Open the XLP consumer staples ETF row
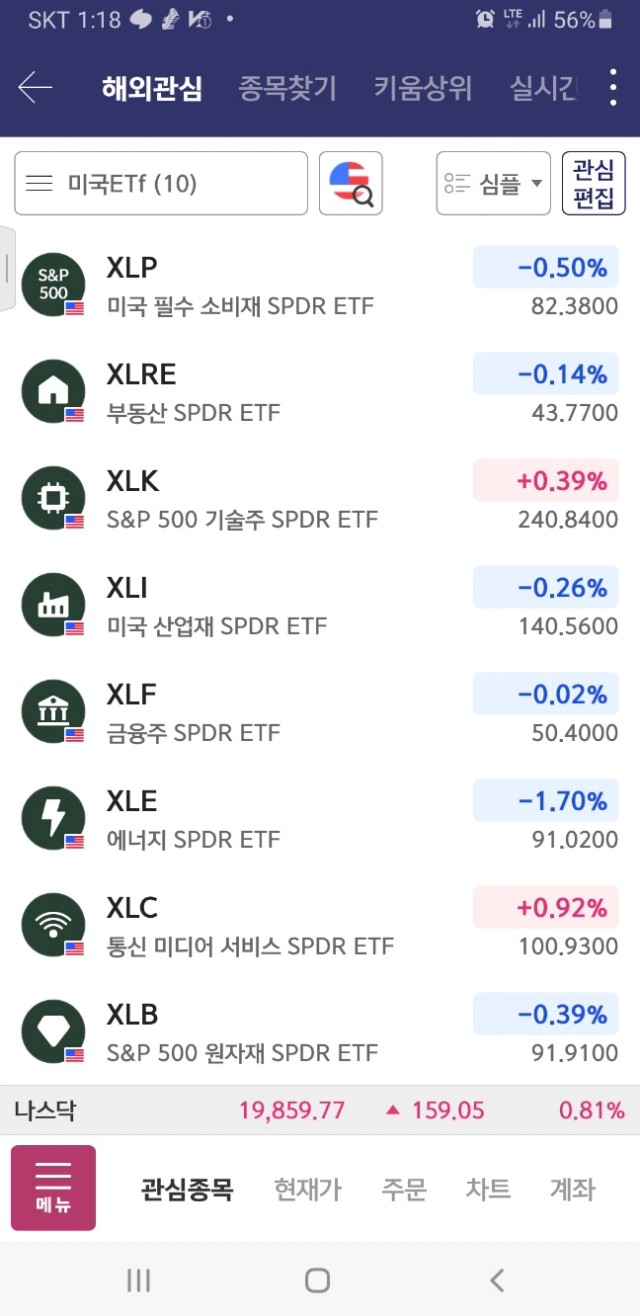This screenshot has width=640, height=1316. point(320,286)
